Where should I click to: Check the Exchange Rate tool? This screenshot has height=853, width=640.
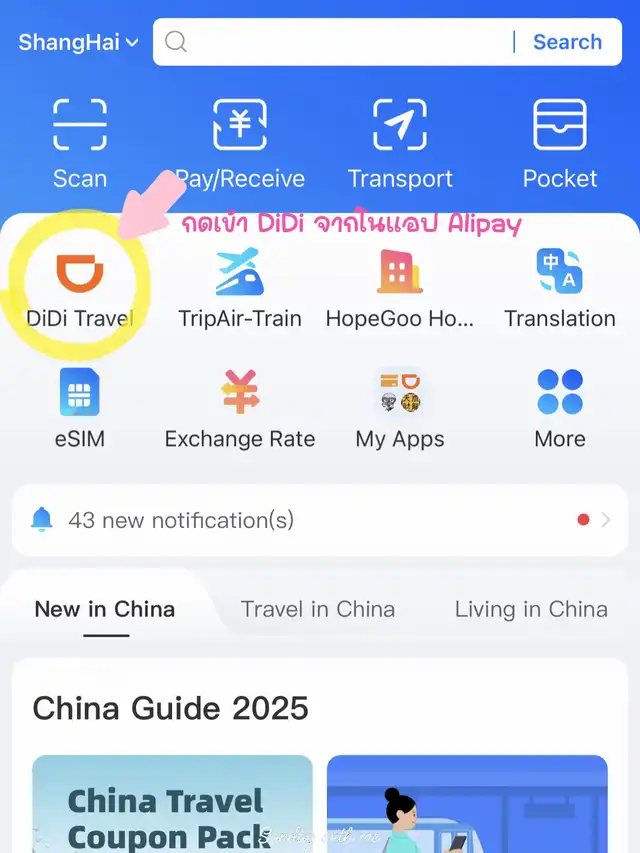click(240, 407)
